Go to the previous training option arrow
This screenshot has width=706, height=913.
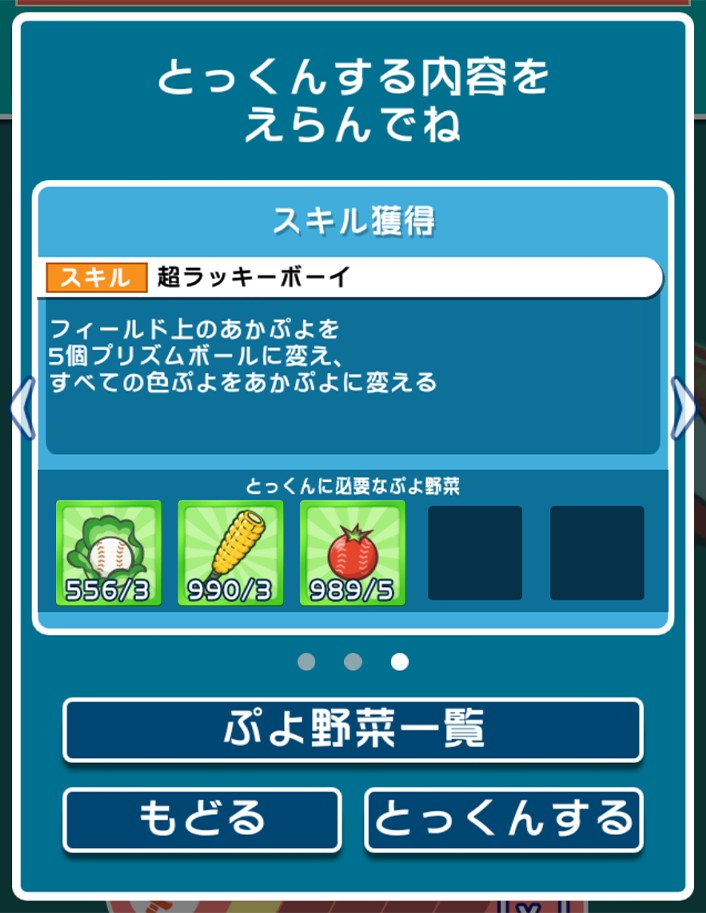[x=20, y=408]
